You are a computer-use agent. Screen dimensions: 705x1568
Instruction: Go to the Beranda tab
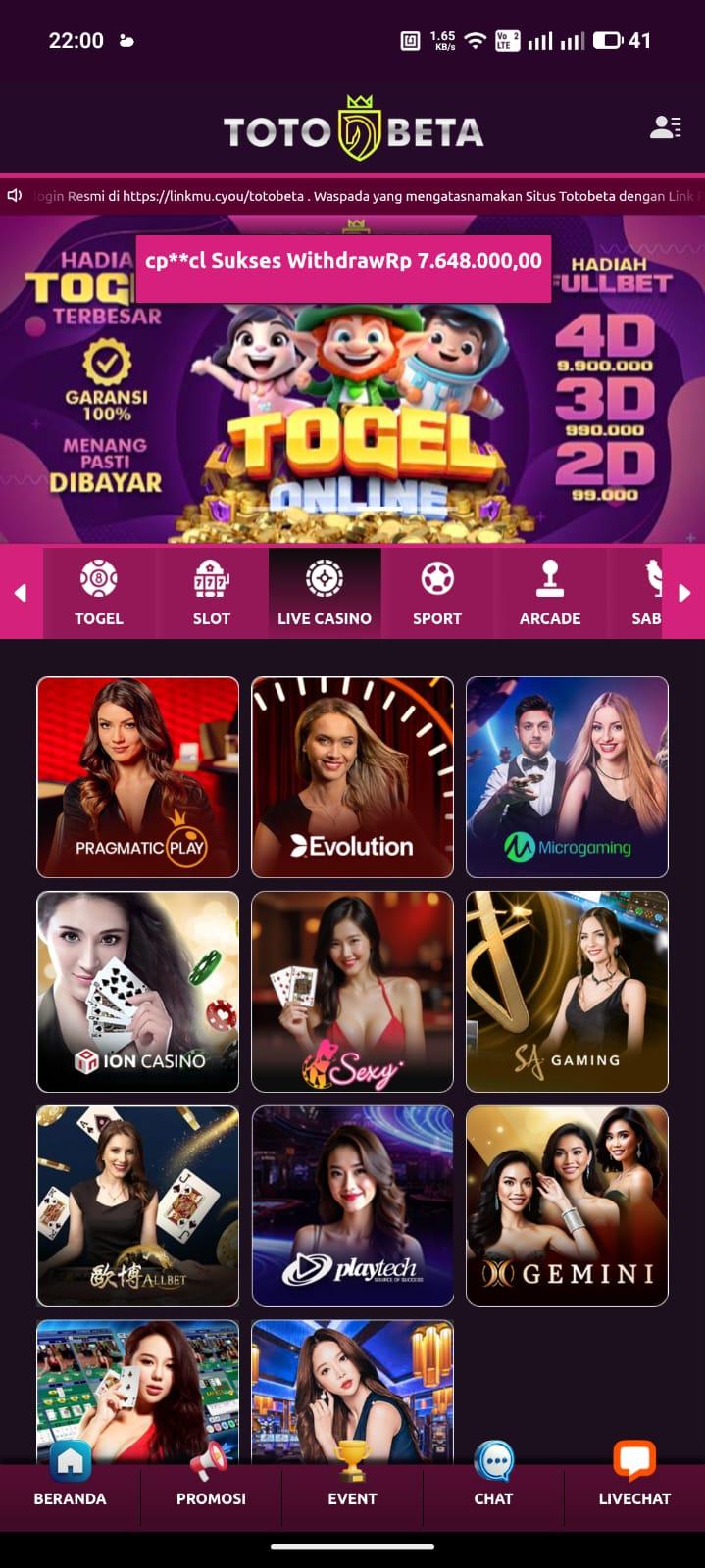click(x=70, y=1478)
